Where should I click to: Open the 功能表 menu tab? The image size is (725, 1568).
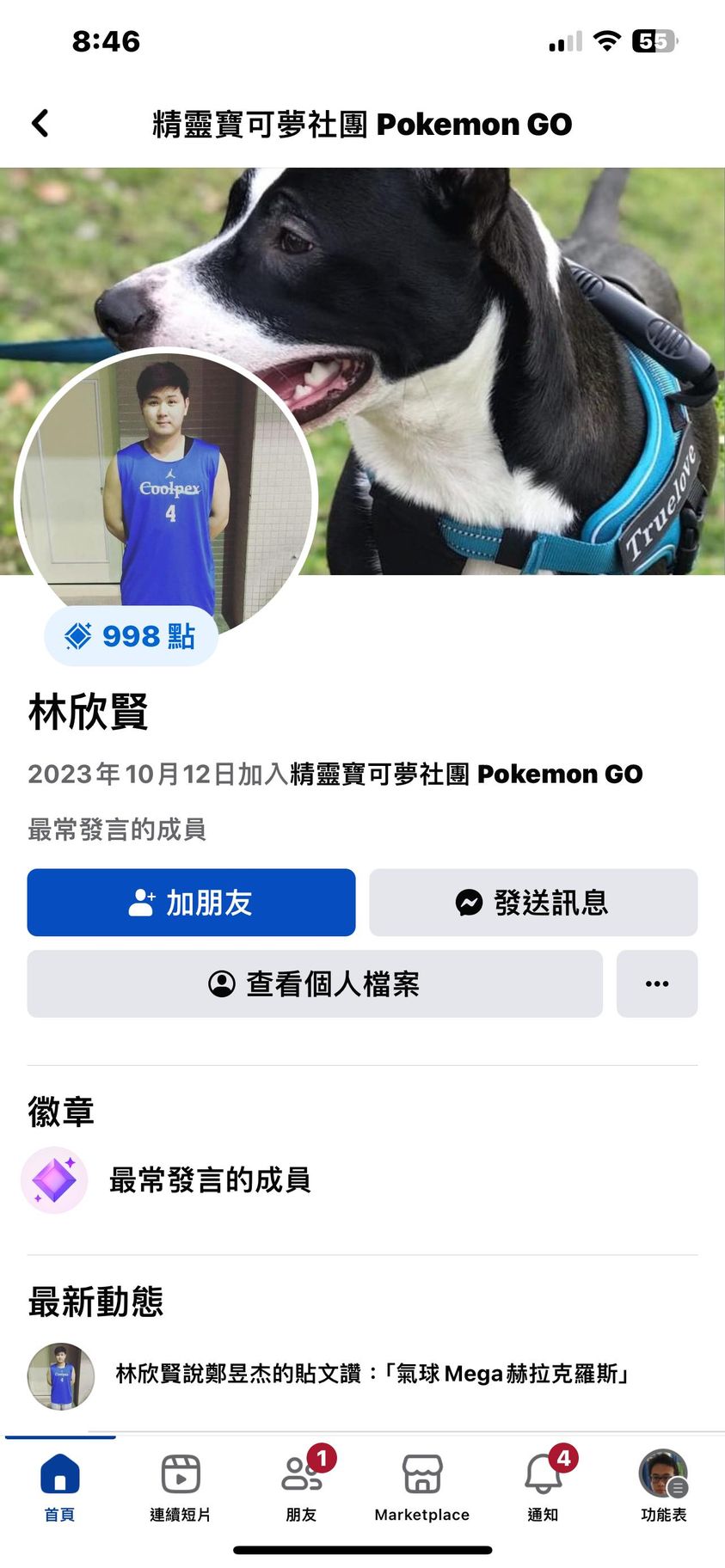[663, 1486]
